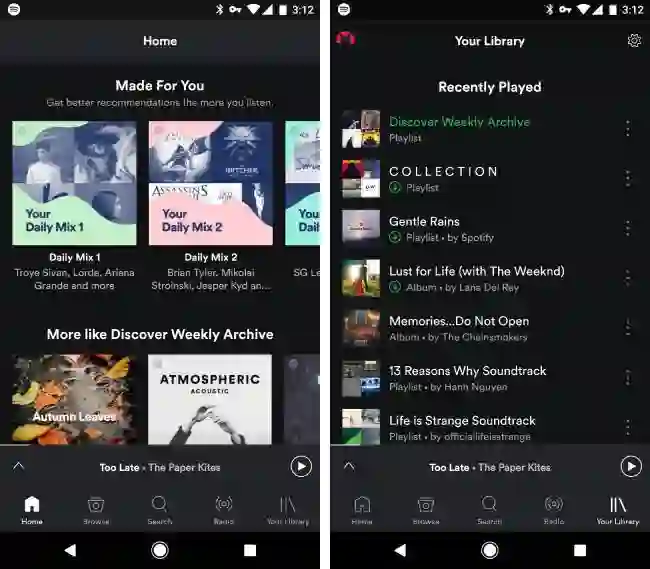
Task: Open more options for Gentle Rains
Action: coord(627,228)
